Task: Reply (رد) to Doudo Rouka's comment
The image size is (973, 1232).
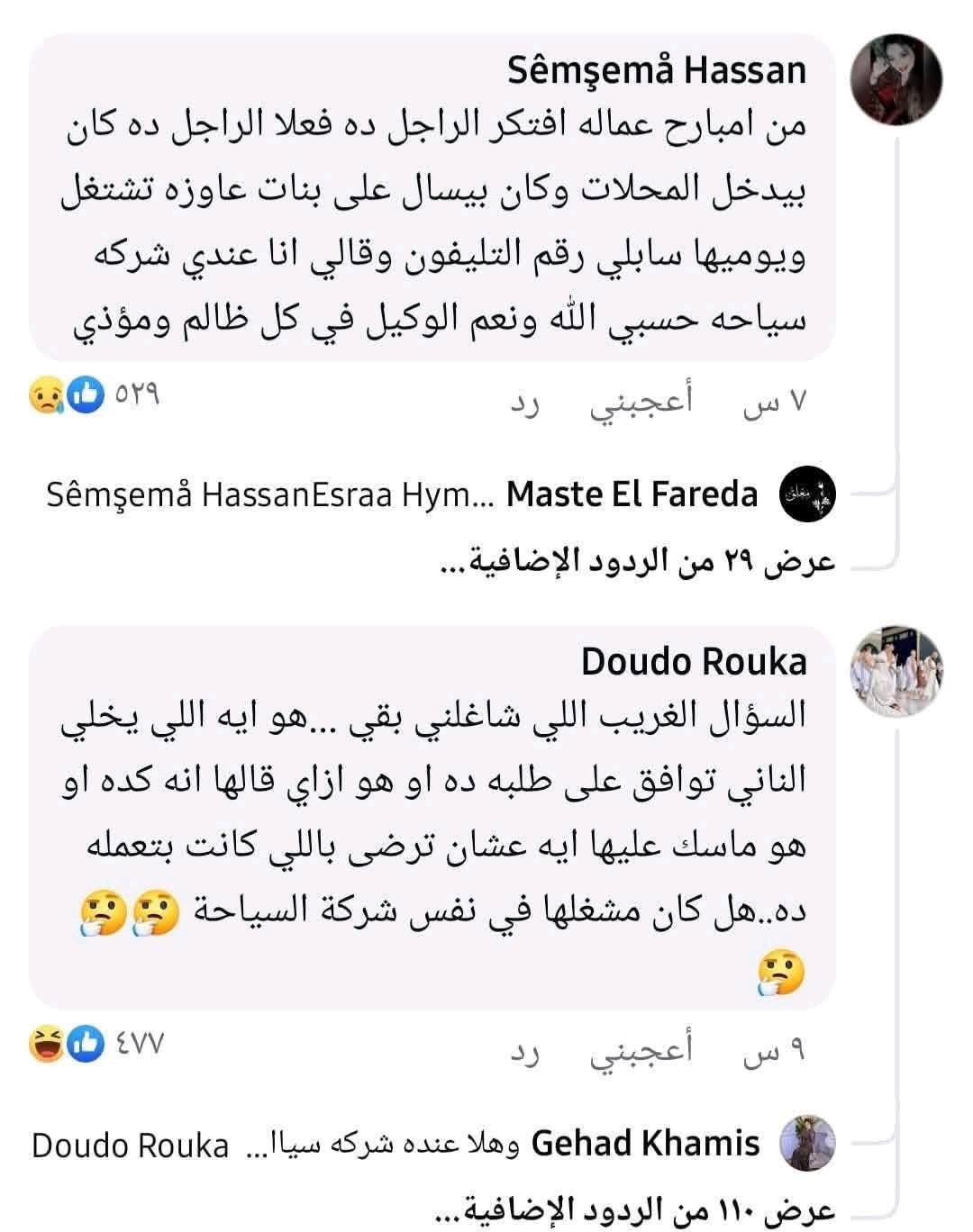Action: tap(524, 1051)
